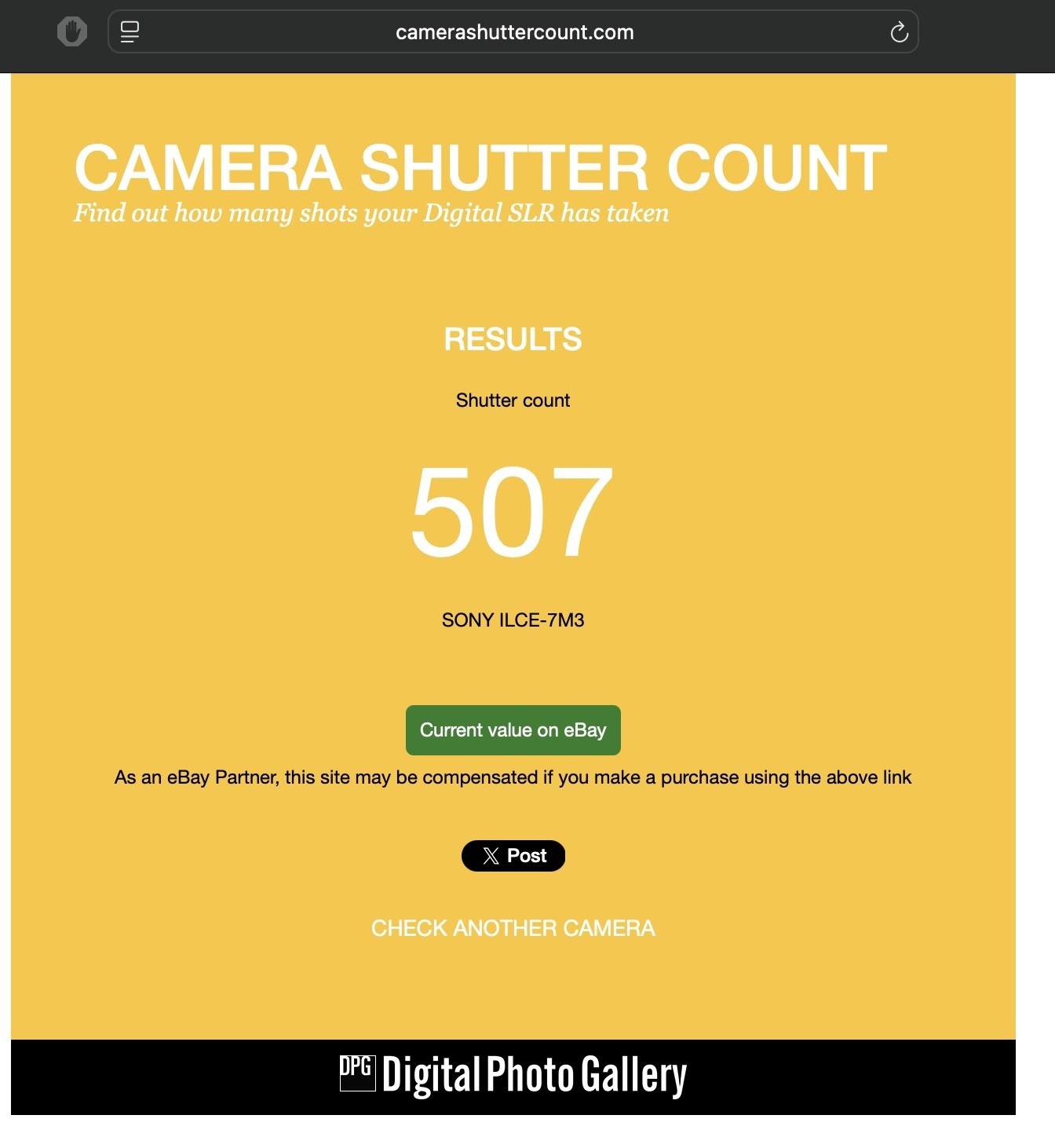Open the Check Another Camera link
The width and height of the screenshot is (1055, 1148).
pyautogui.click(x=513, y=928)
